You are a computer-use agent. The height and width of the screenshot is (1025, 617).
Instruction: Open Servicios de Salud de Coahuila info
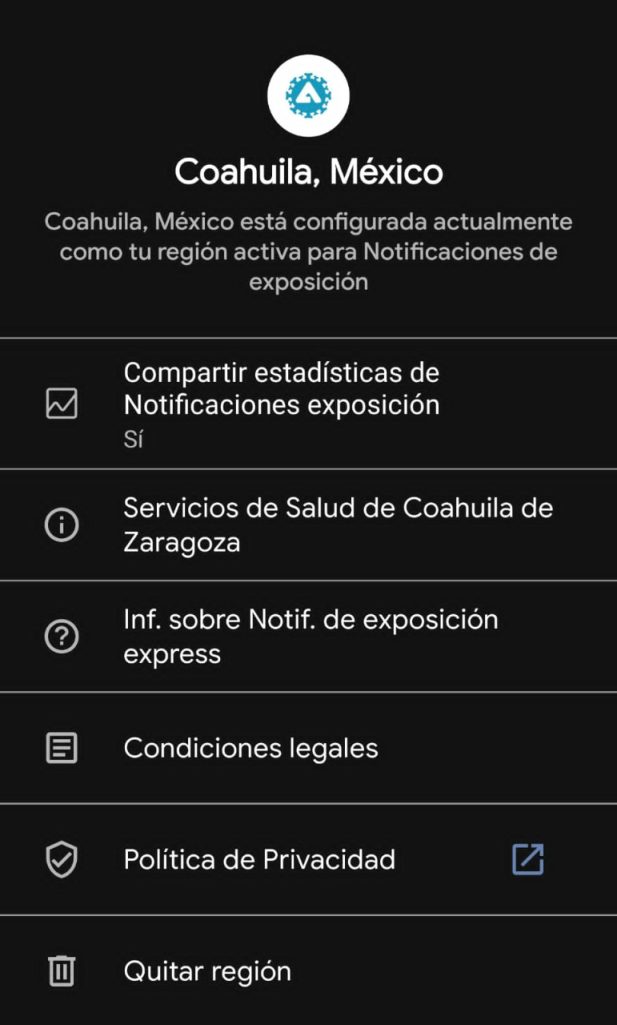click(x=337, y=524)
